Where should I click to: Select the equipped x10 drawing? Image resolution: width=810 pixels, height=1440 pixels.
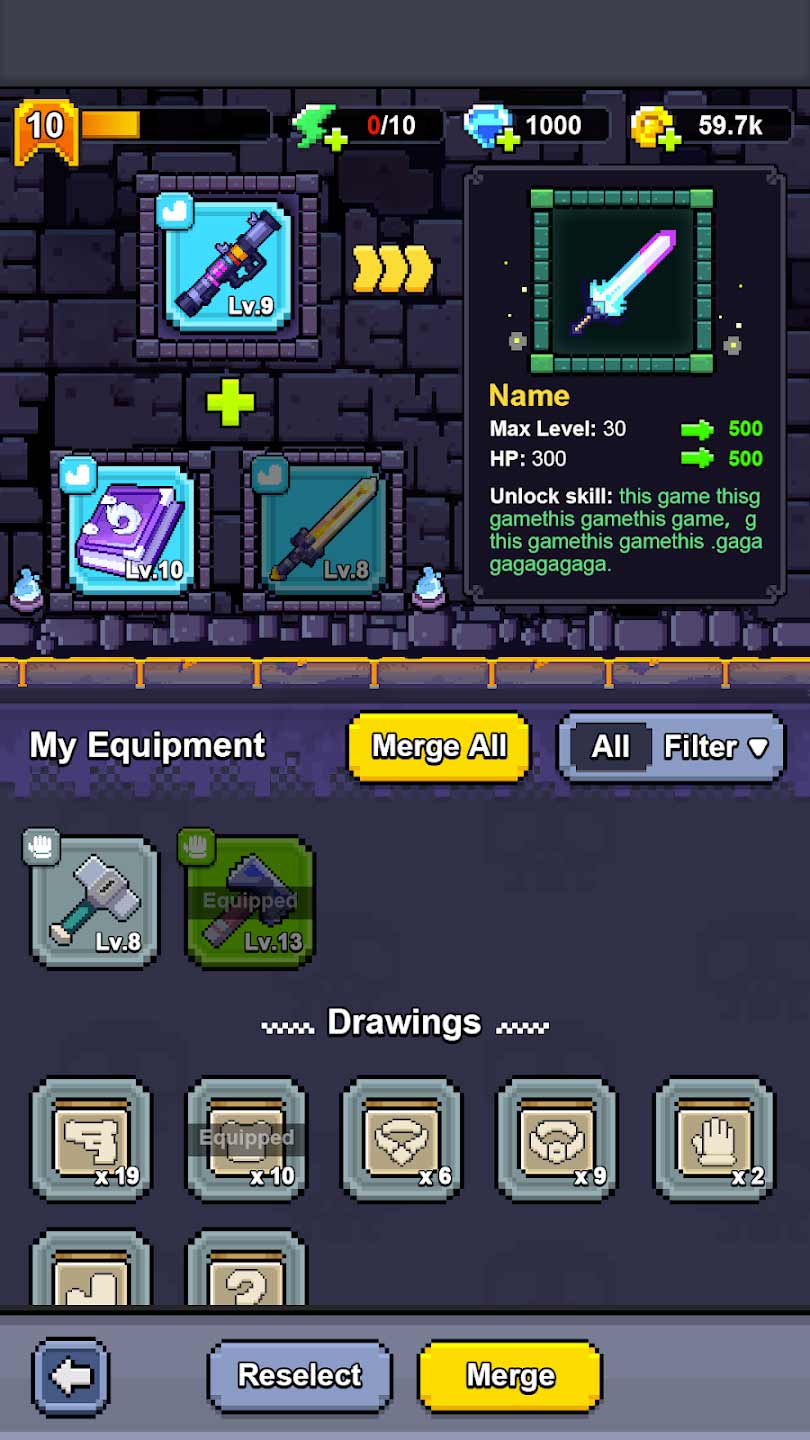[246, 1138]
